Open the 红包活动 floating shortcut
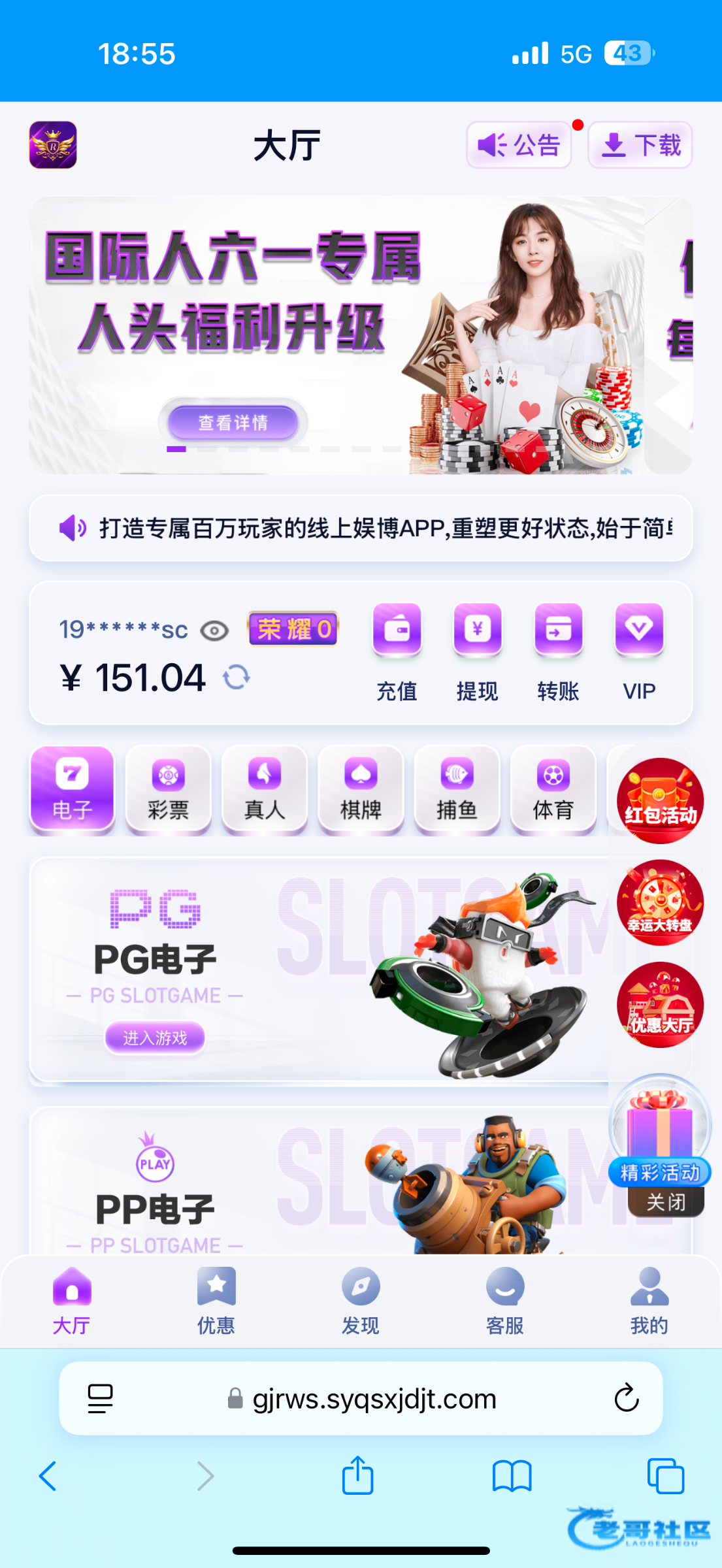722x1568 pixels. point(660,800)
